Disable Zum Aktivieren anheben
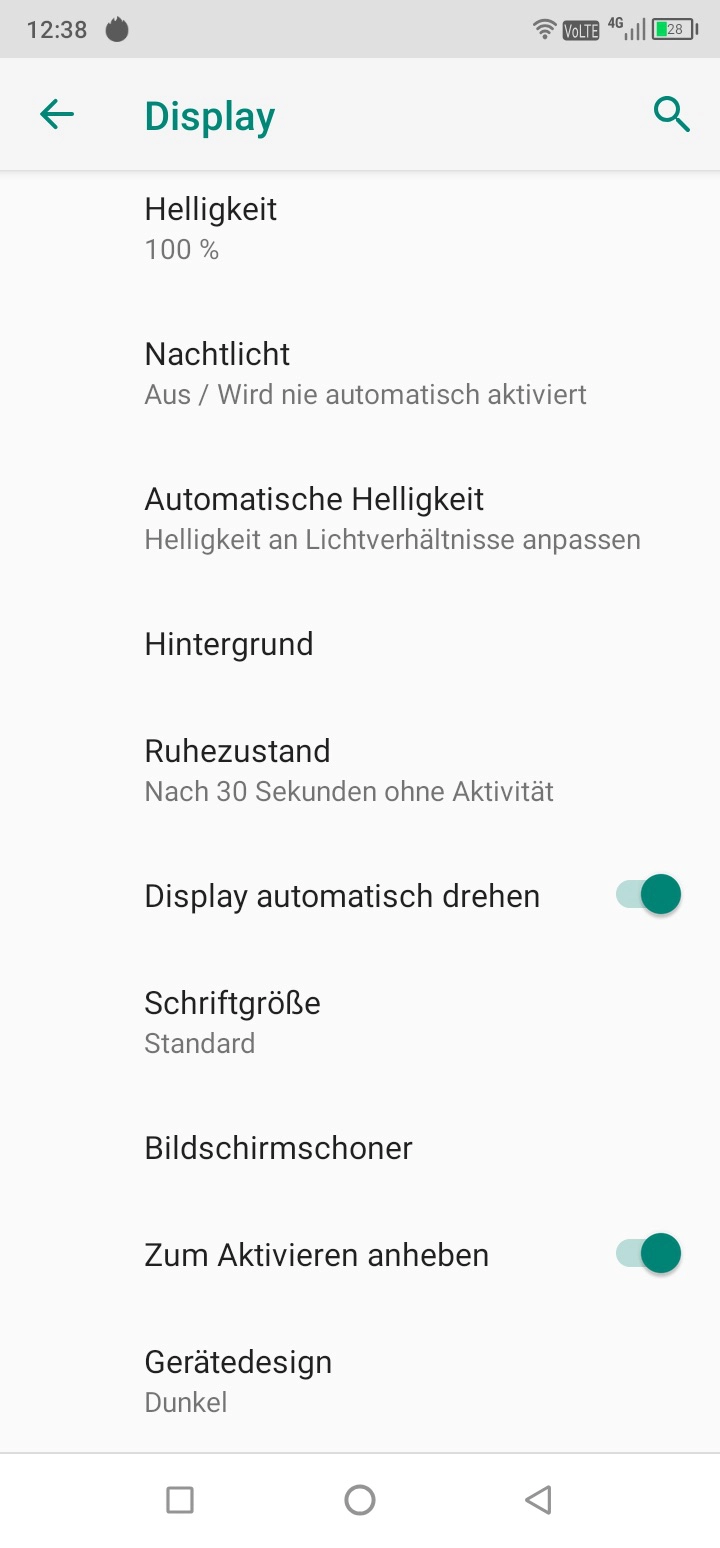Screen dimensions: 720x1548 (648, 1254)
